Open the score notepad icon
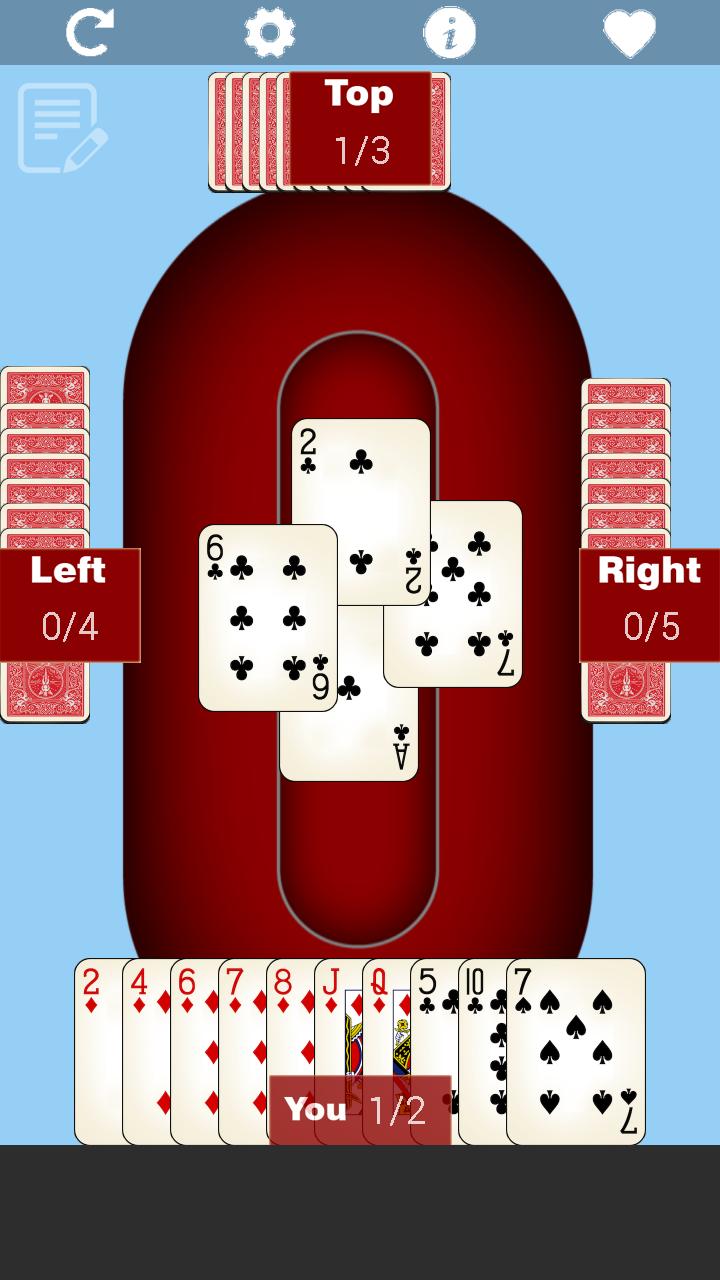This screenshot has width=720, height=1280. tap(61, 128)
